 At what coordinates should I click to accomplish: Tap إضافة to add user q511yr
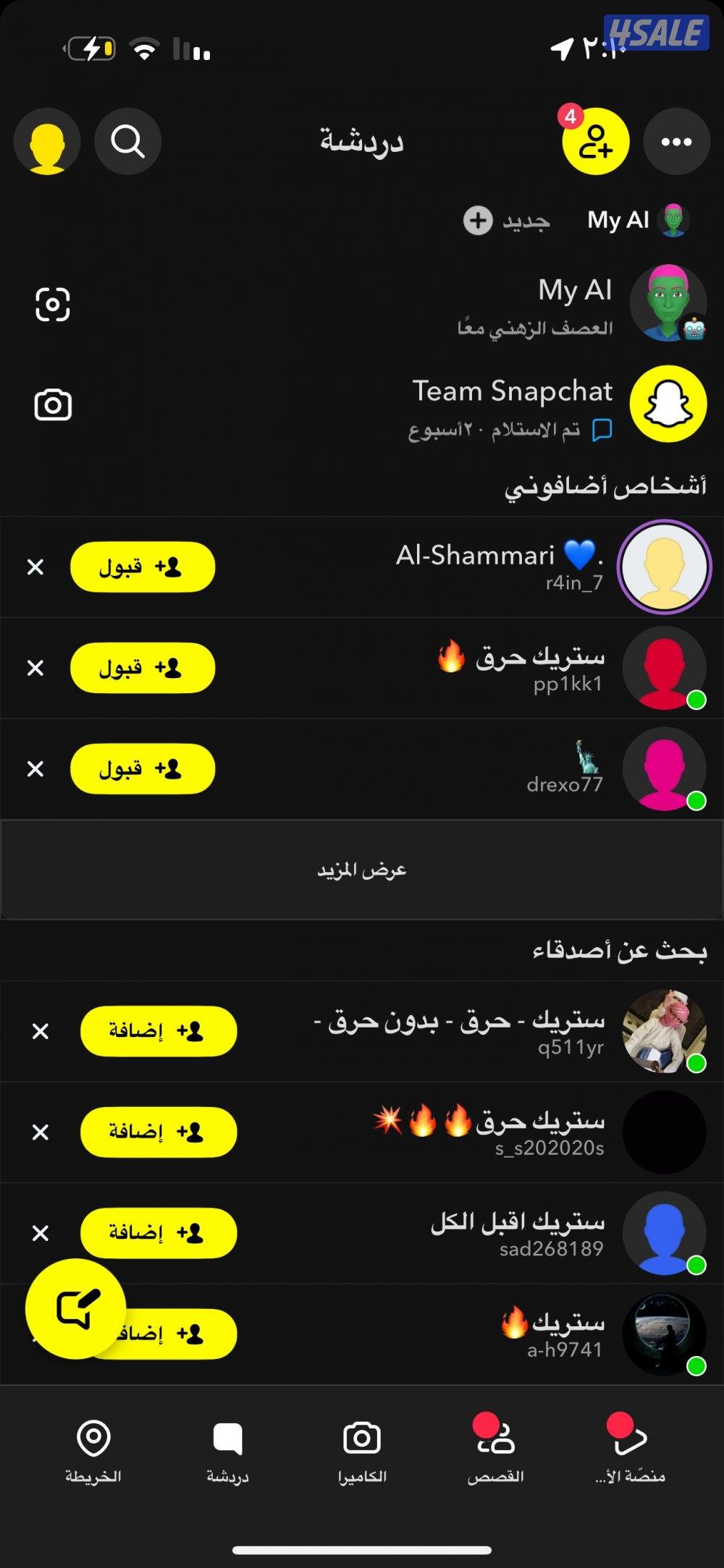click(158, 1032)
